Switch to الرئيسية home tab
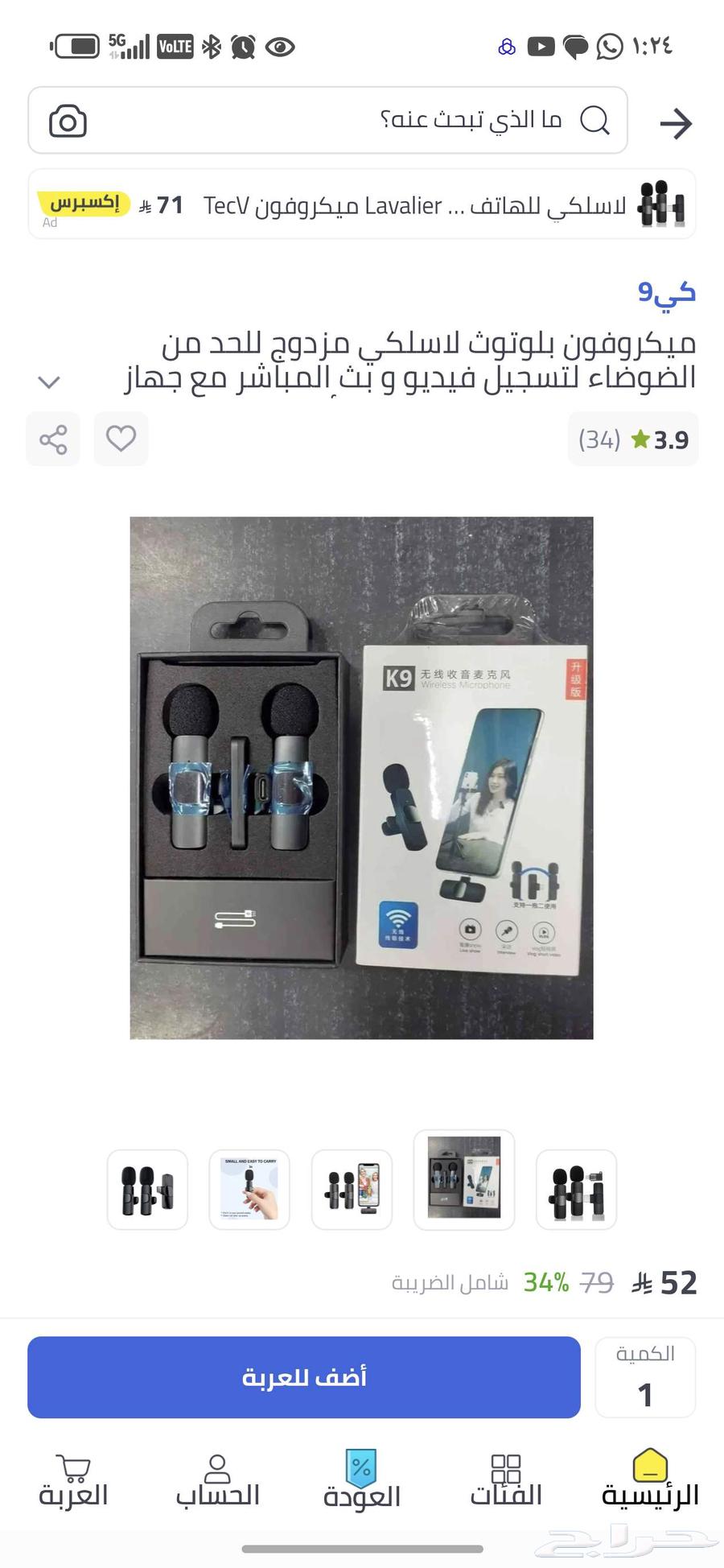Viewport: 724px width, 1568px height. point(650,1479)
